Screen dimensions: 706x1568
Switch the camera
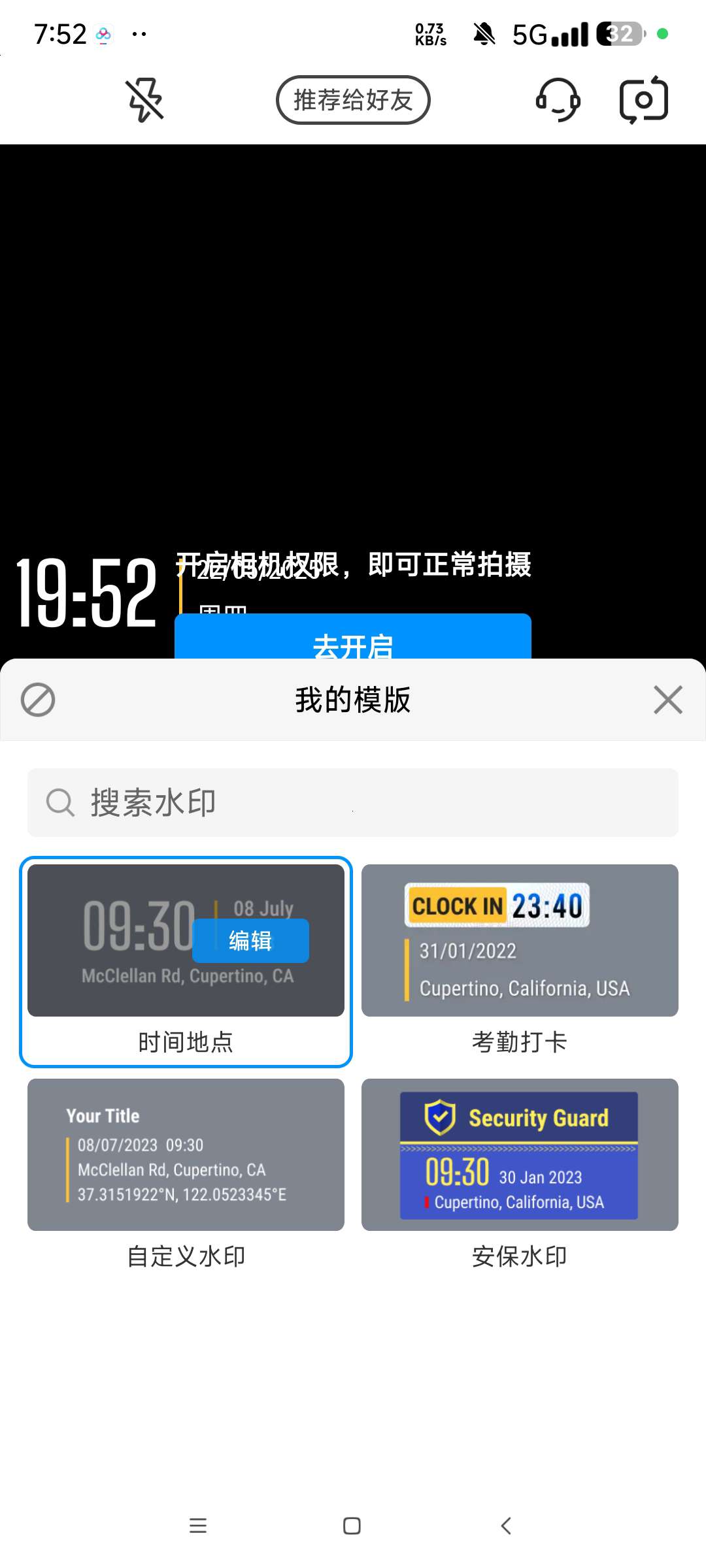click(643, 100)
